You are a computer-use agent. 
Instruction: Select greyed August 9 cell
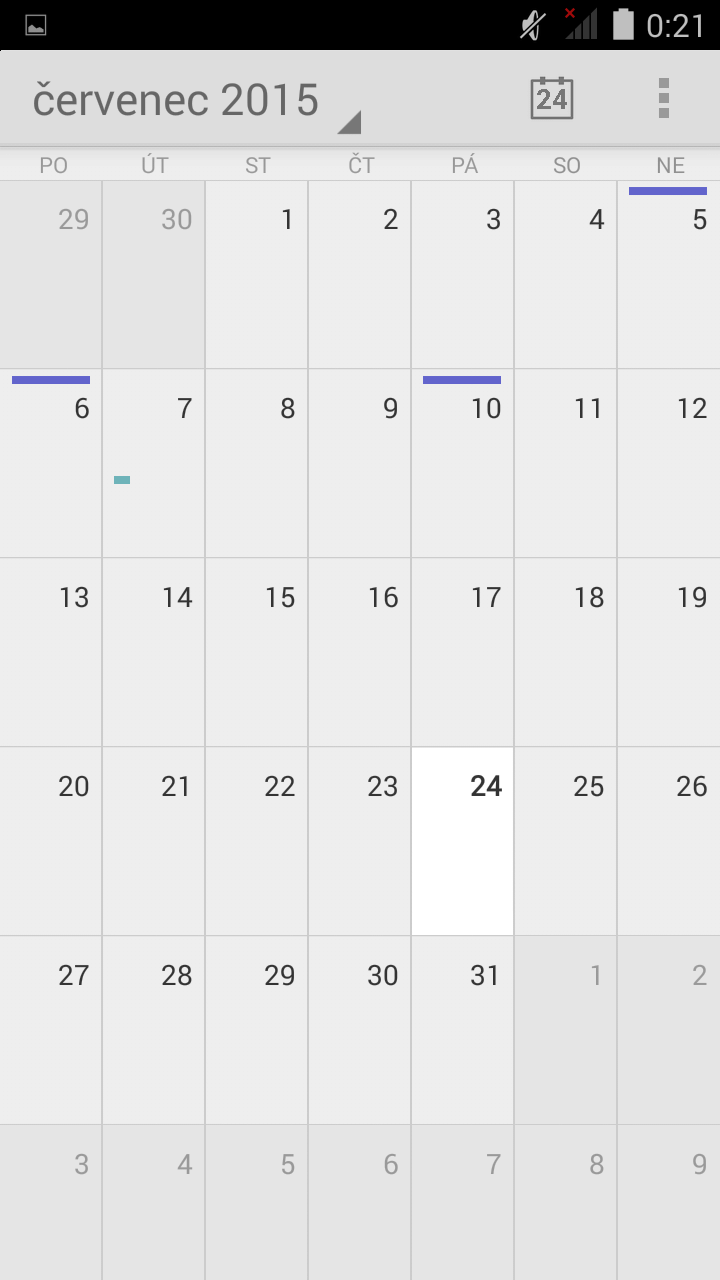[668, 1200]
